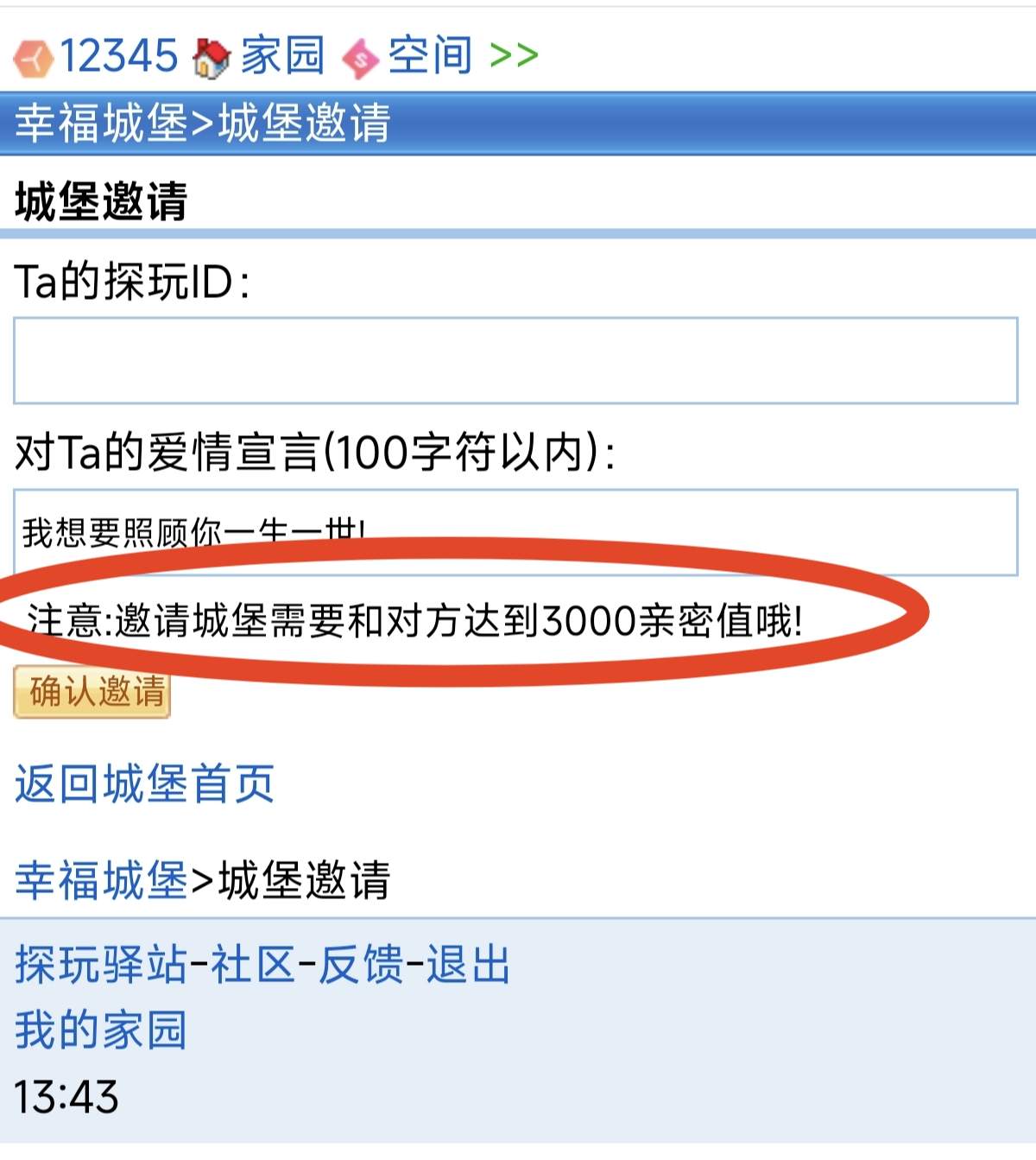The image size is (1036, 1160).
Task: Log out via 退出 link
Action: coord(469,965)
